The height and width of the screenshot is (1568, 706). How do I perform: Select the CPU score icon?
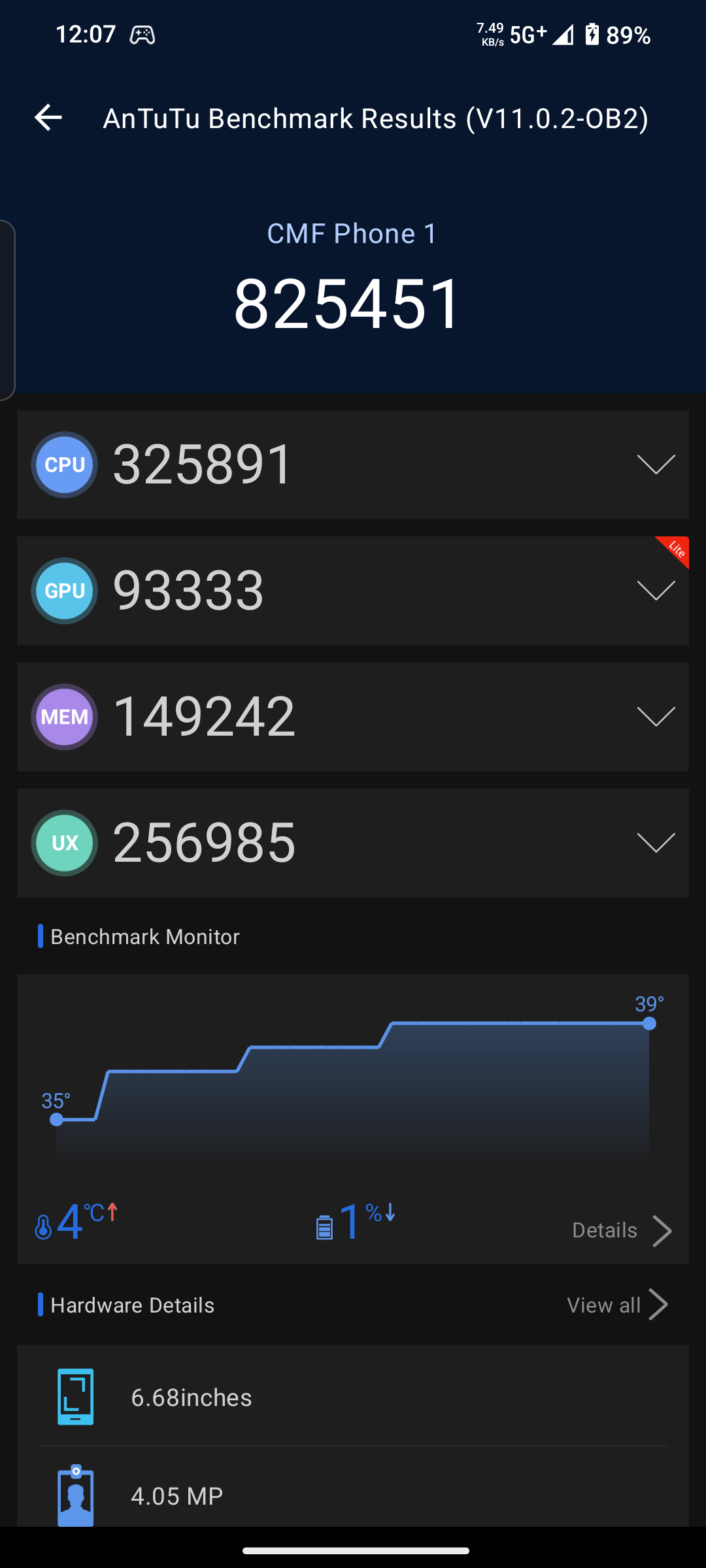click(x=64, y=465)
